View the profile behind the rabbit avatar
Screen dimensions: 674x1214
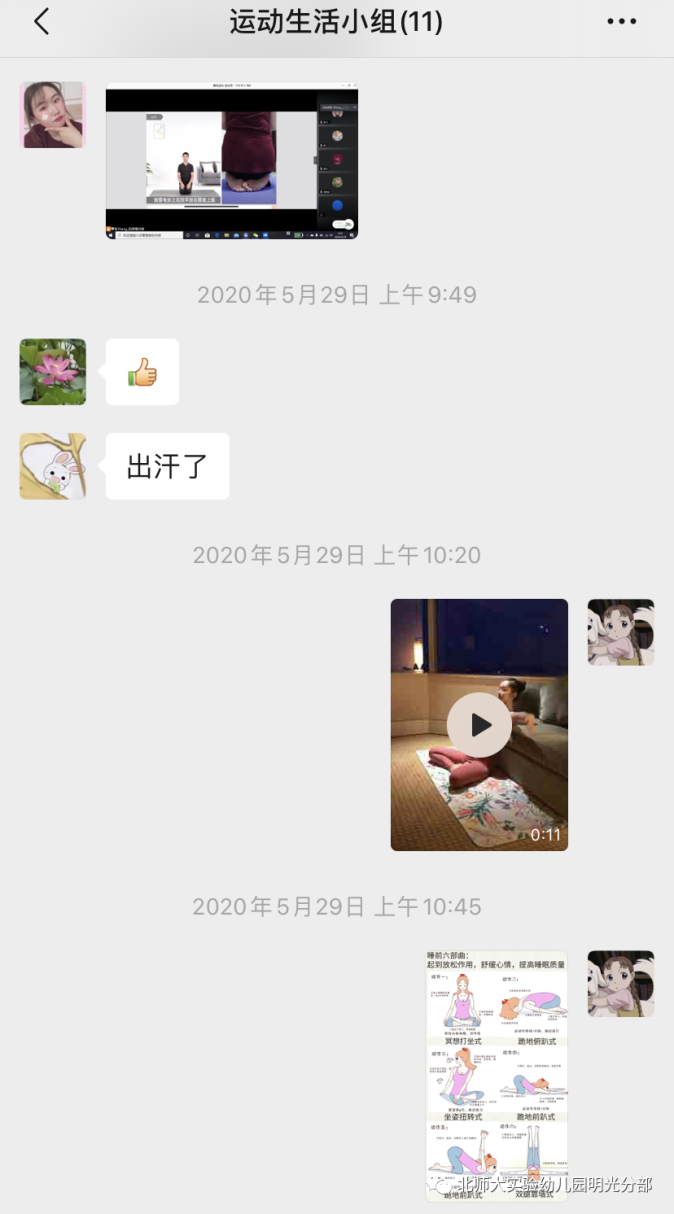click(53, 466)
